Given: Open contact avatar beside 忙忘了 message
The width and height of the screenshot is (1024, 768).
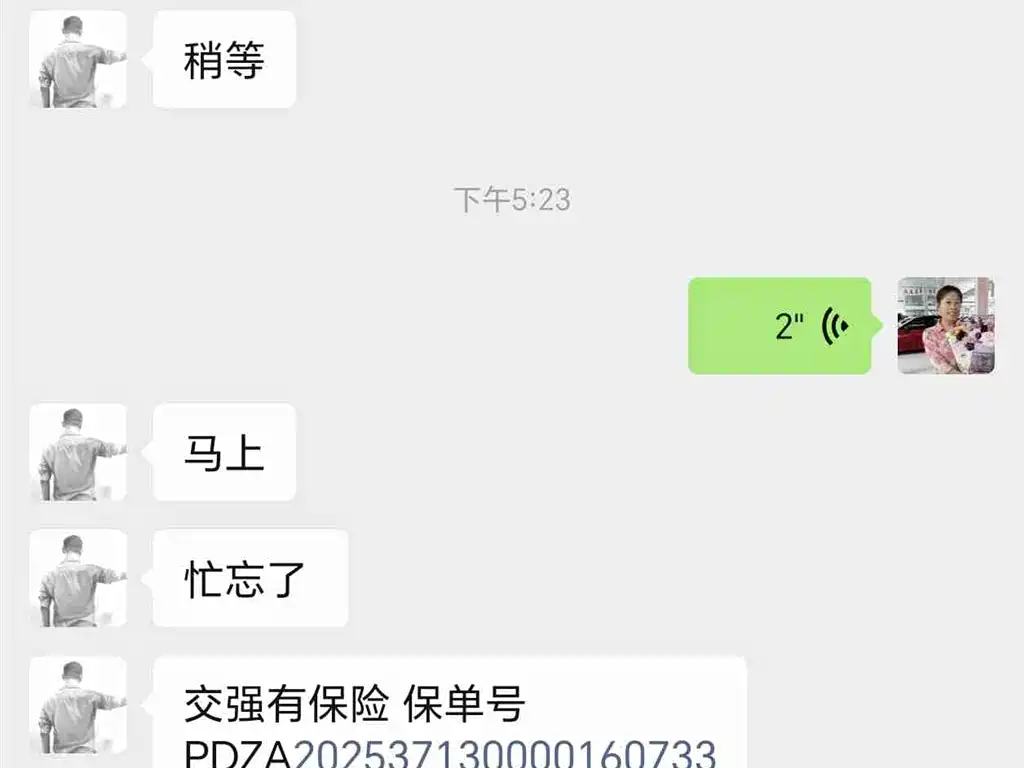Looking at the screenshot, I should click(x=78, y=578).
